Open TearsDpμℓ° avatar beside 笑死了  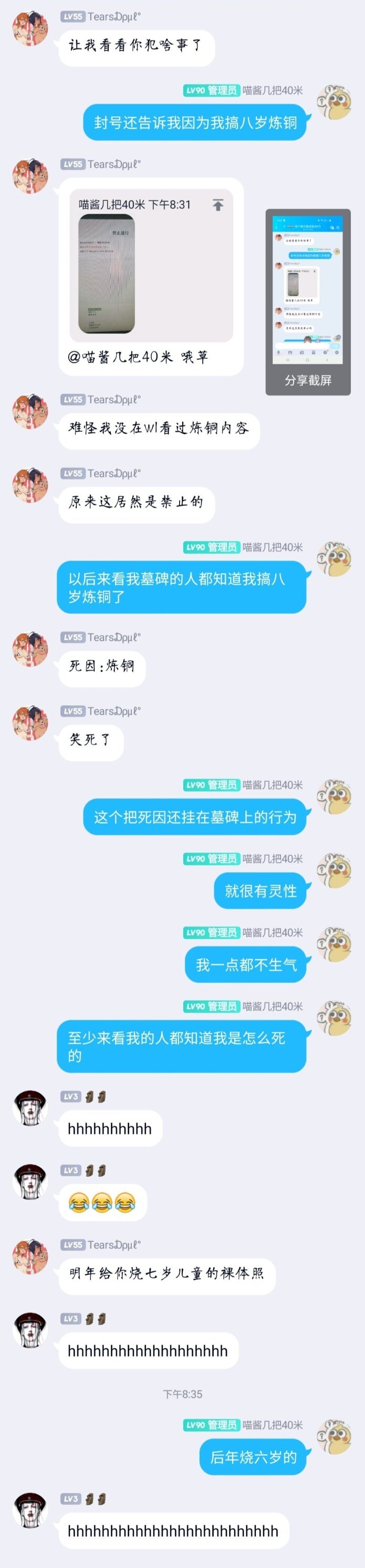(30, 722)
